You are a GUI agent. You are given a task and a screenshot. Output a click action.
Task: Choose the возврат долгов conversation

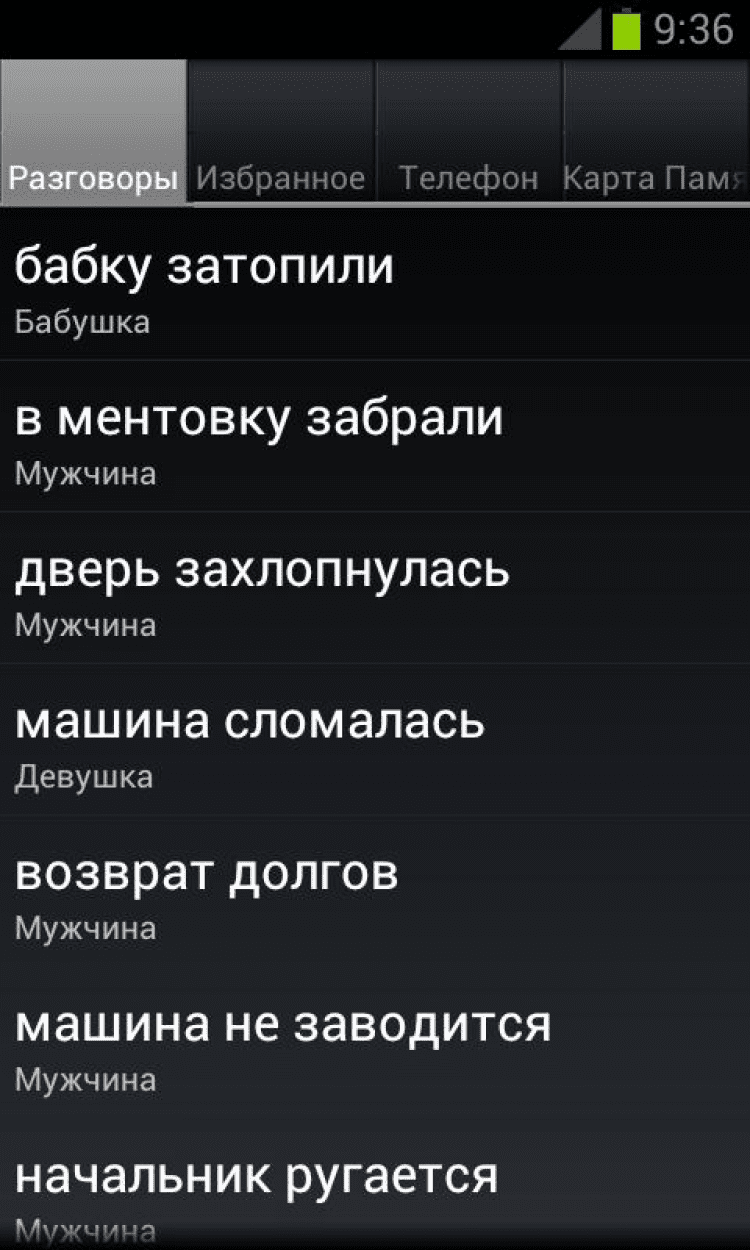click(x=375, y=893)
